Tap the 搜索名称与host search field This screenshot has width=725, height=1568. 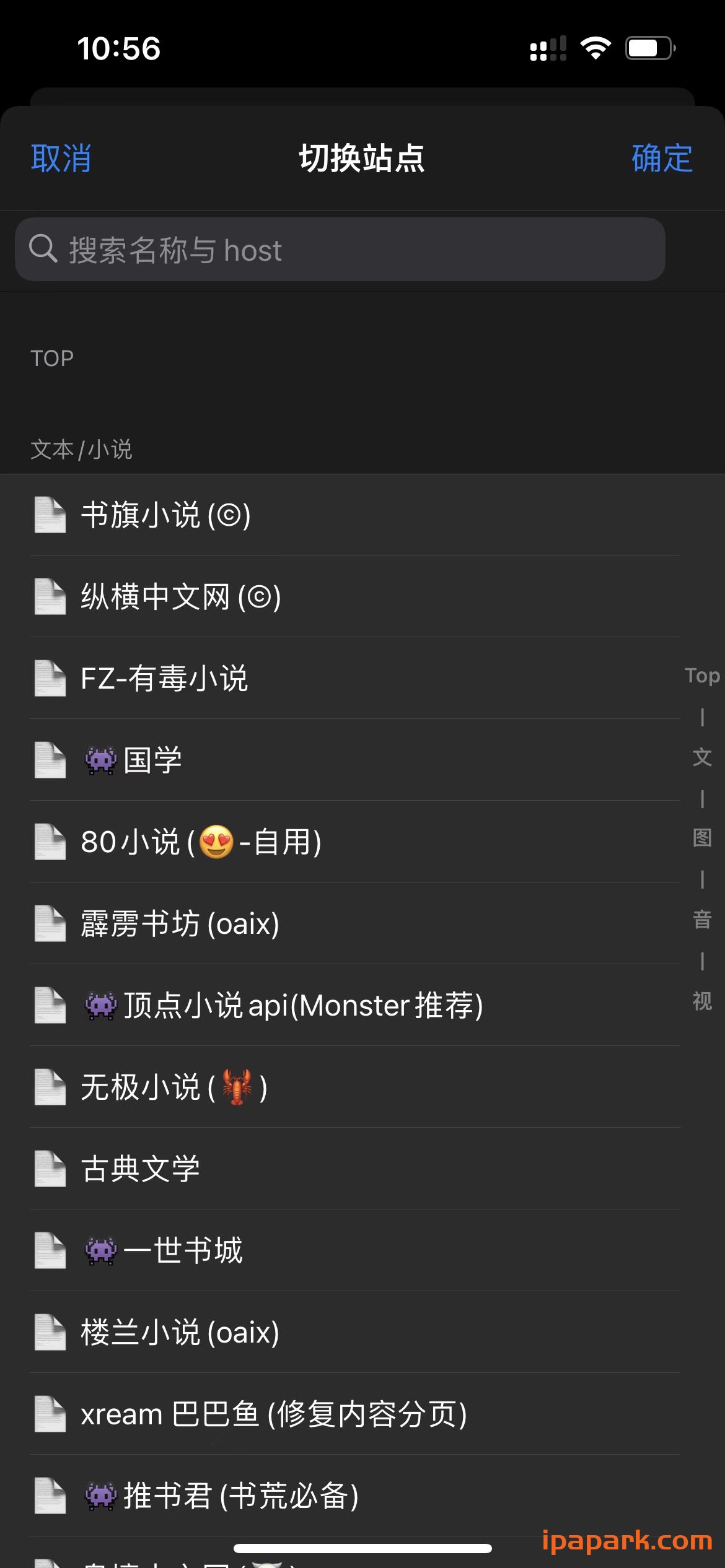tap(341, 250)
